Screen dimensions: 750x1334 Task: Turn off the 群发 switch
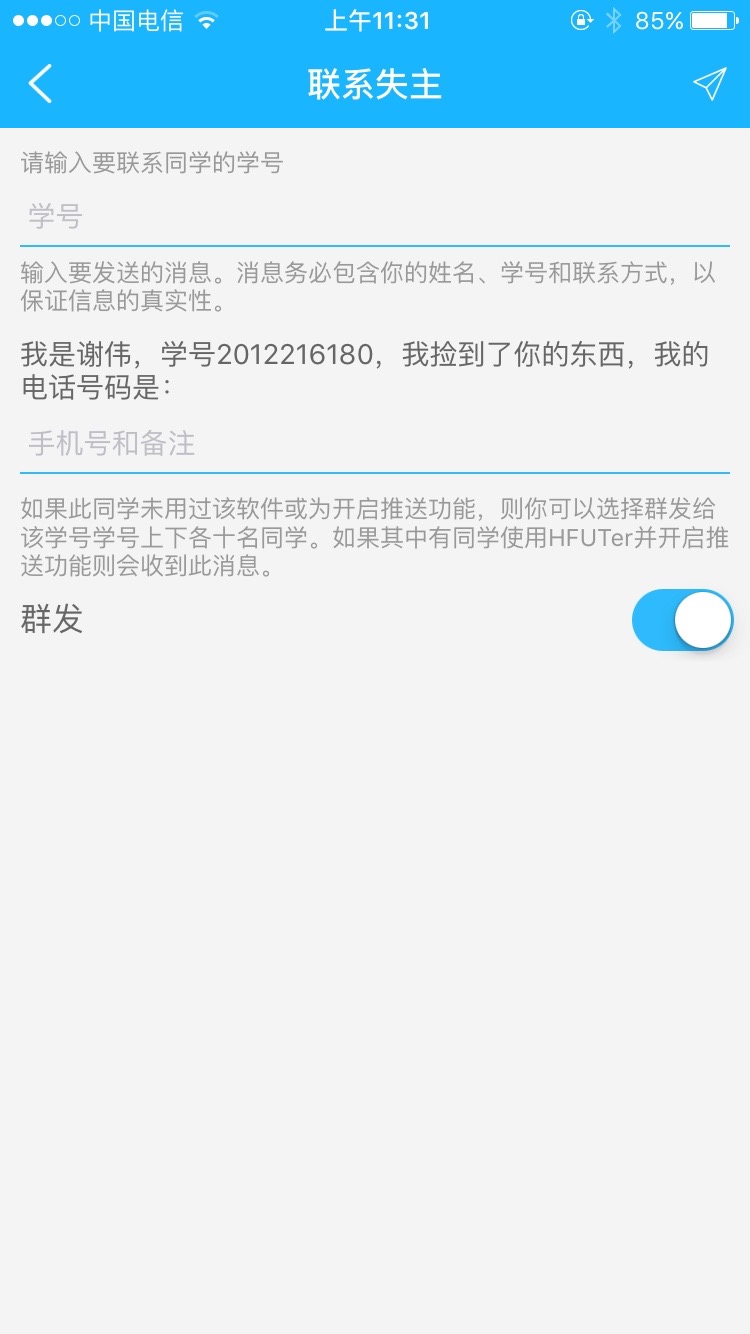click(682, 620)
